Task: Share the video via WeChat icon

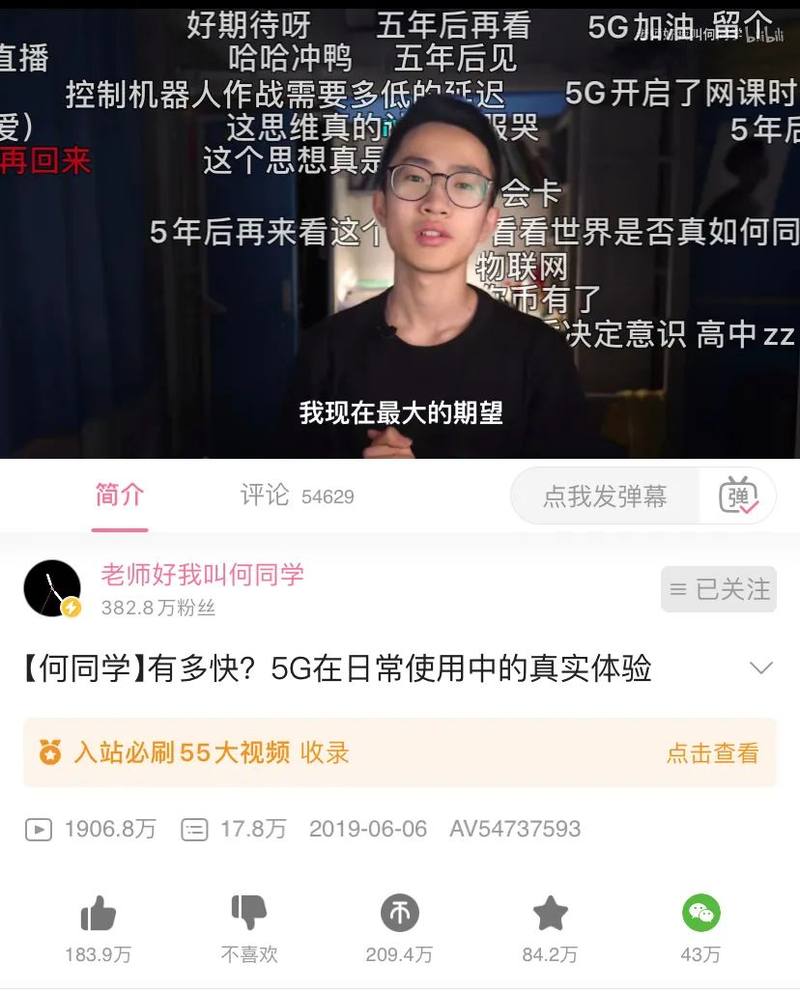Action: coord(701,913)
